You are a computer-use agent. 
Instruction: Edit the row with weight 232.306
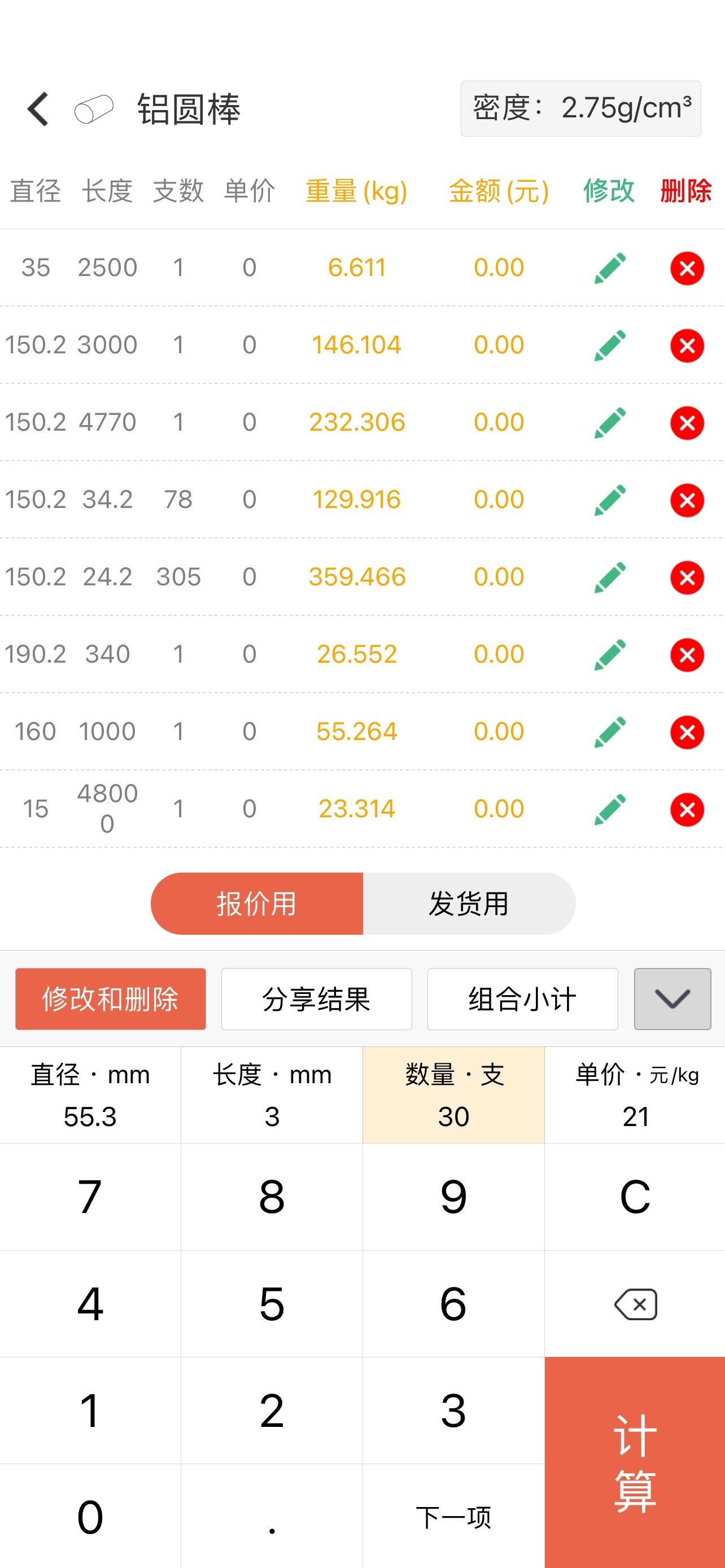[609, 422]
